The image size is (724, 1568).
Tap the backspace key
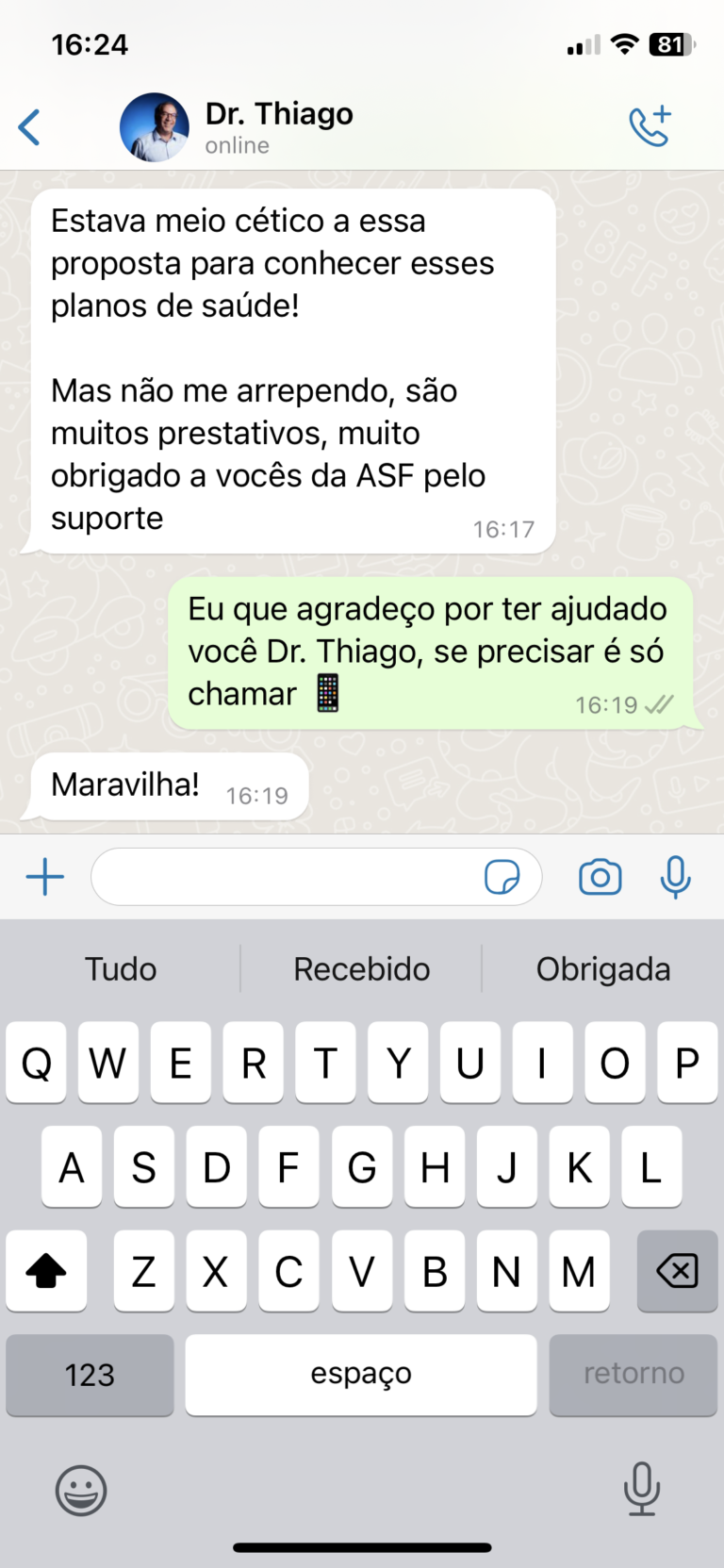[677, 1271]
